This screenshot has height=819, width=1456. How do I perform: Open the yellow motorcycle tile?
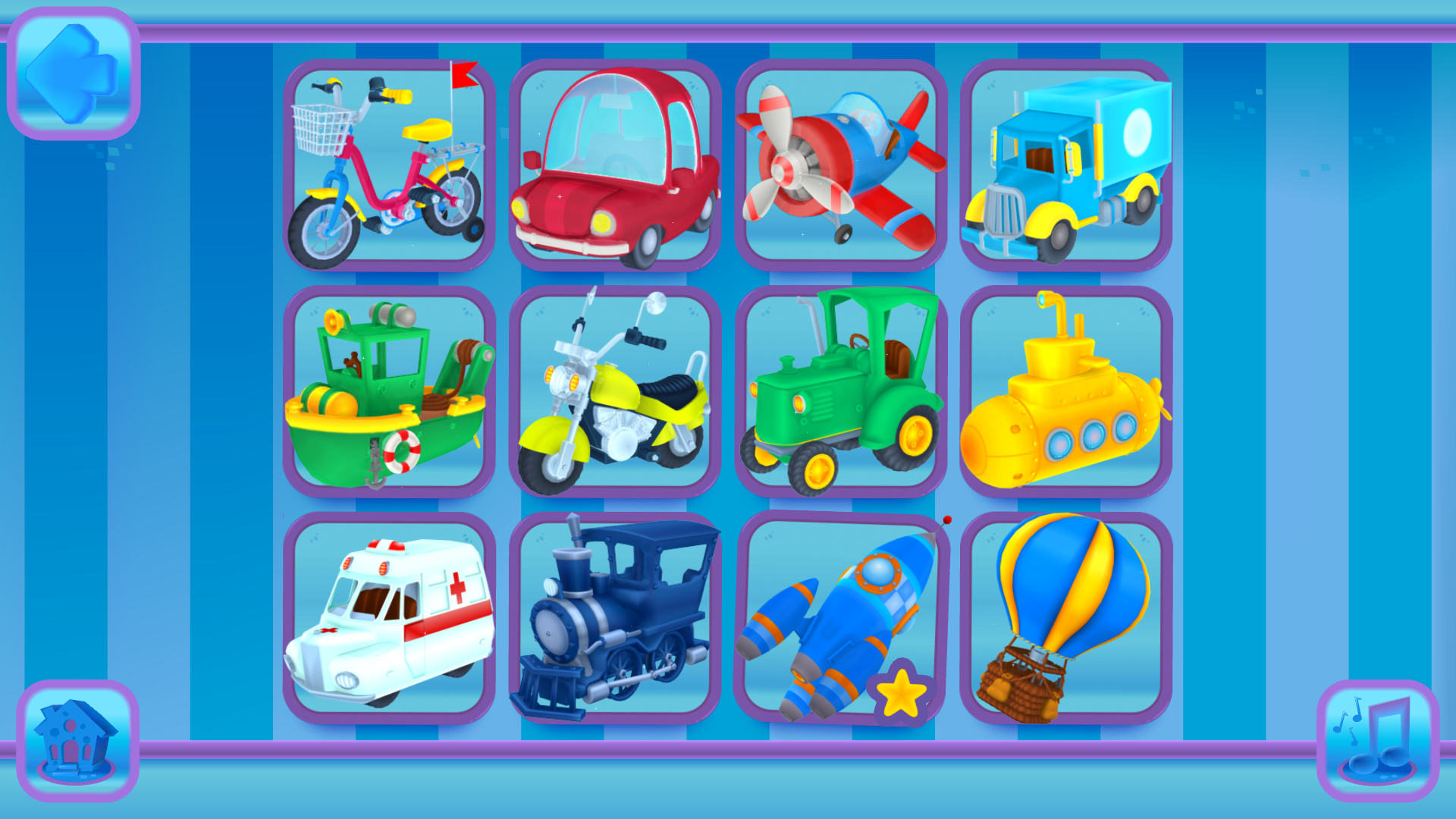click(x=615, y=391)
